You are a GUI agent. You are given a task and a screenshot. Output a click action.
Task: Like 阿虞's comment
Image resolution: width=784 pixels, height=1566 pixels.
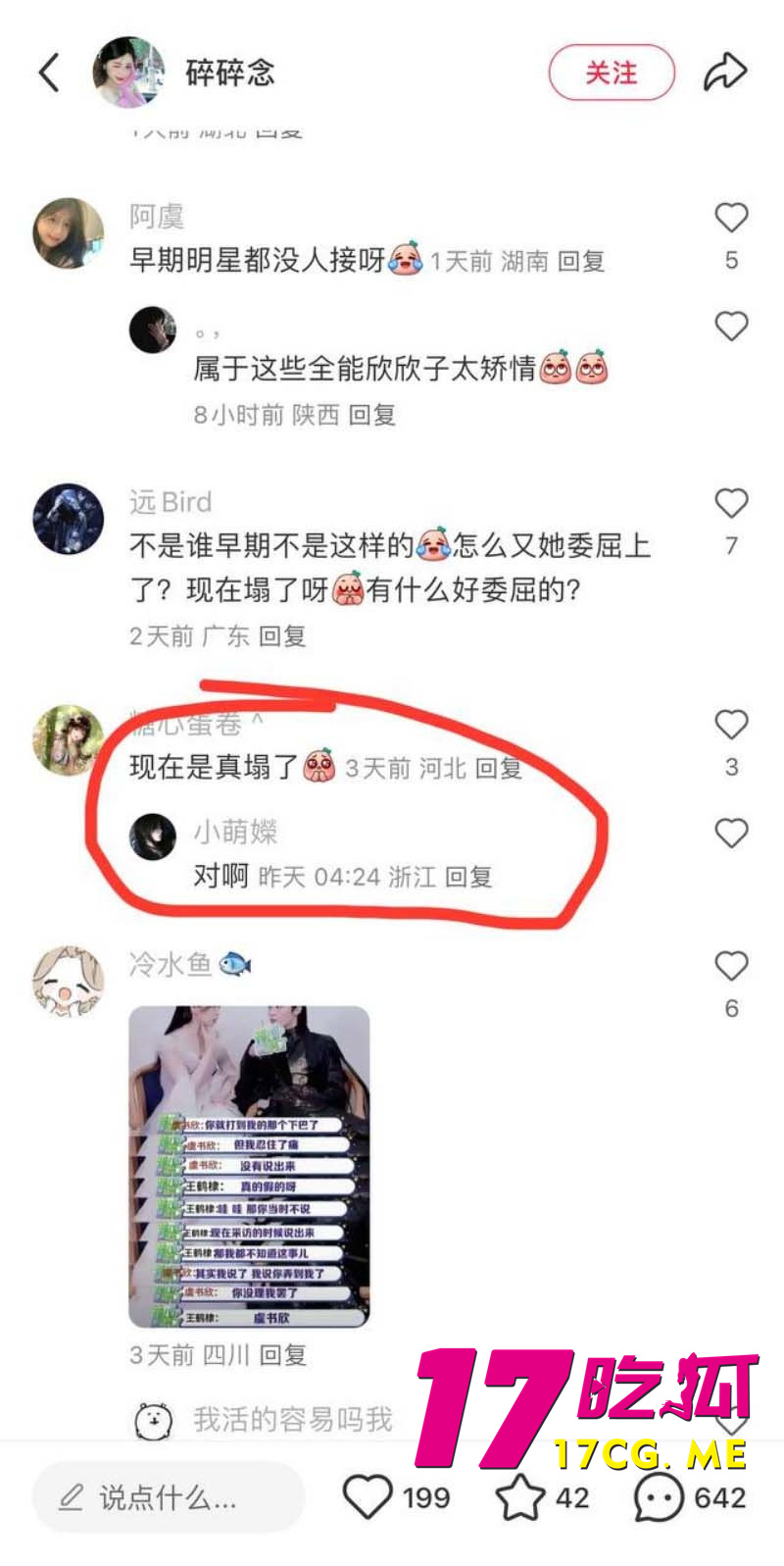coord(731,217)
